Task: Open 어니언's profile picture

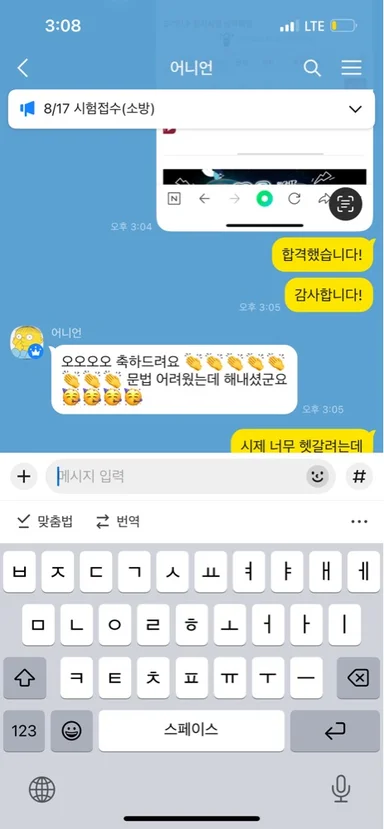Action: [26, 342]
